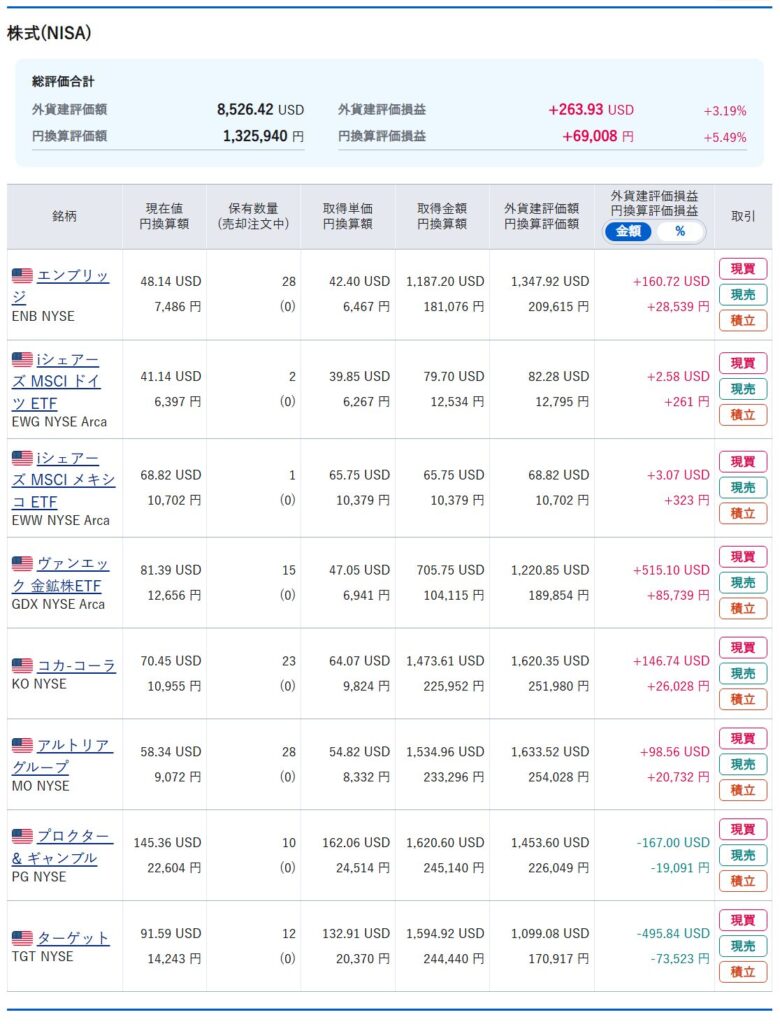
Task: Tap 現売 for コカ-コーラ
Action: 742,673
